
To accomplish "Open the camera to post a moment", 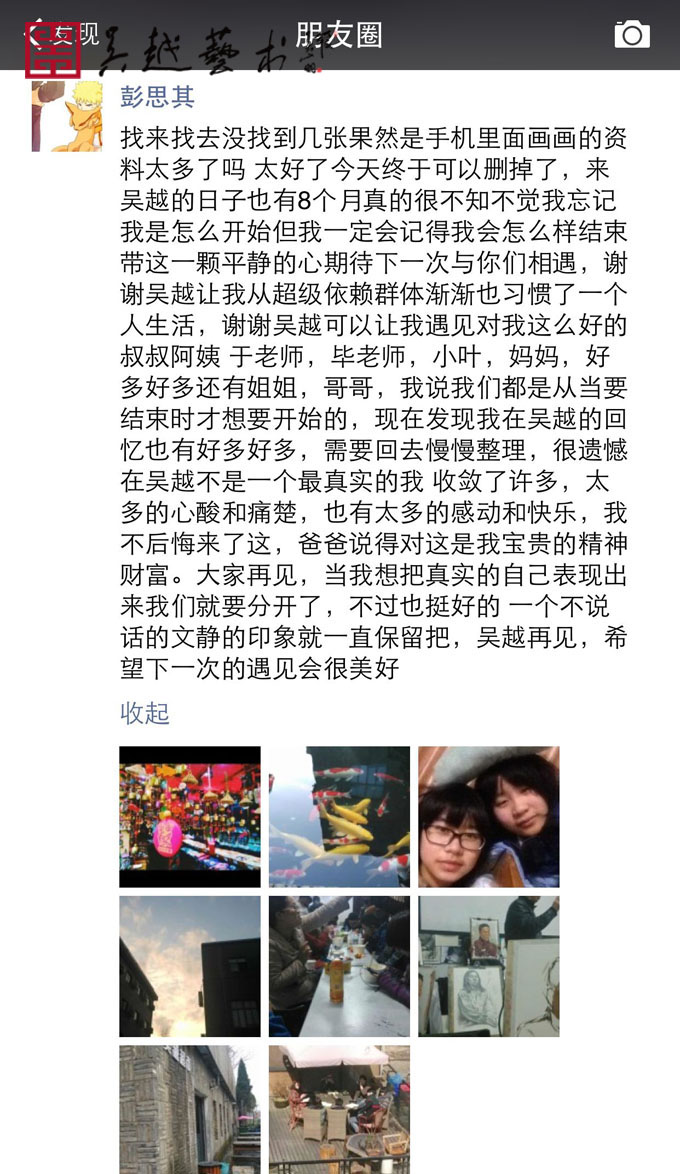I will click(632, 34).
